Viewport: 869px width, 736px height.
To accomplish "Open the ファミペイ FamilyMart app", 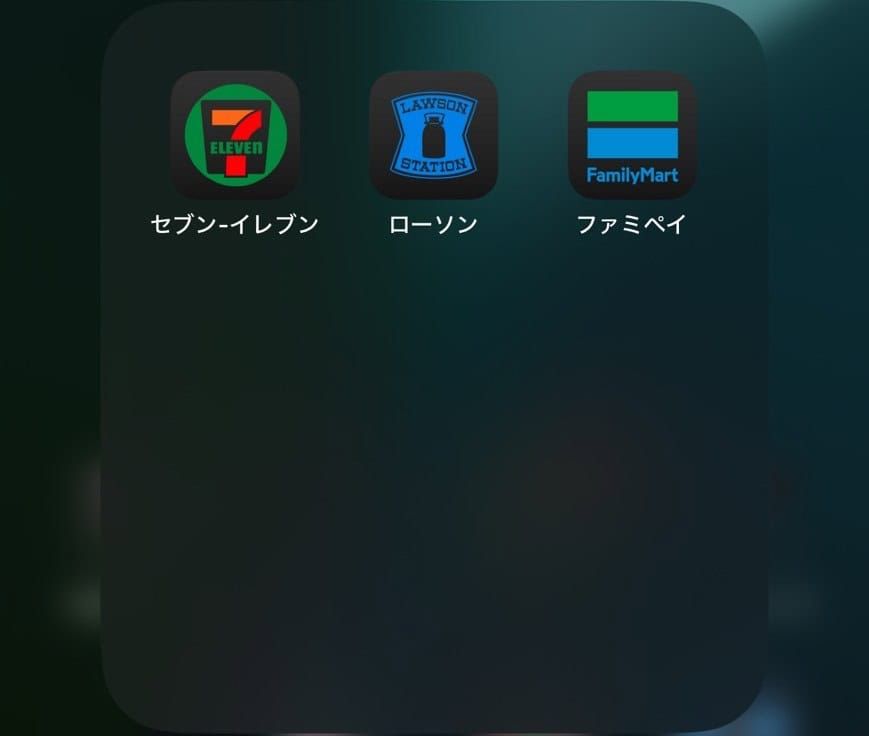I will pyautogui.click(x=632, y=135).
